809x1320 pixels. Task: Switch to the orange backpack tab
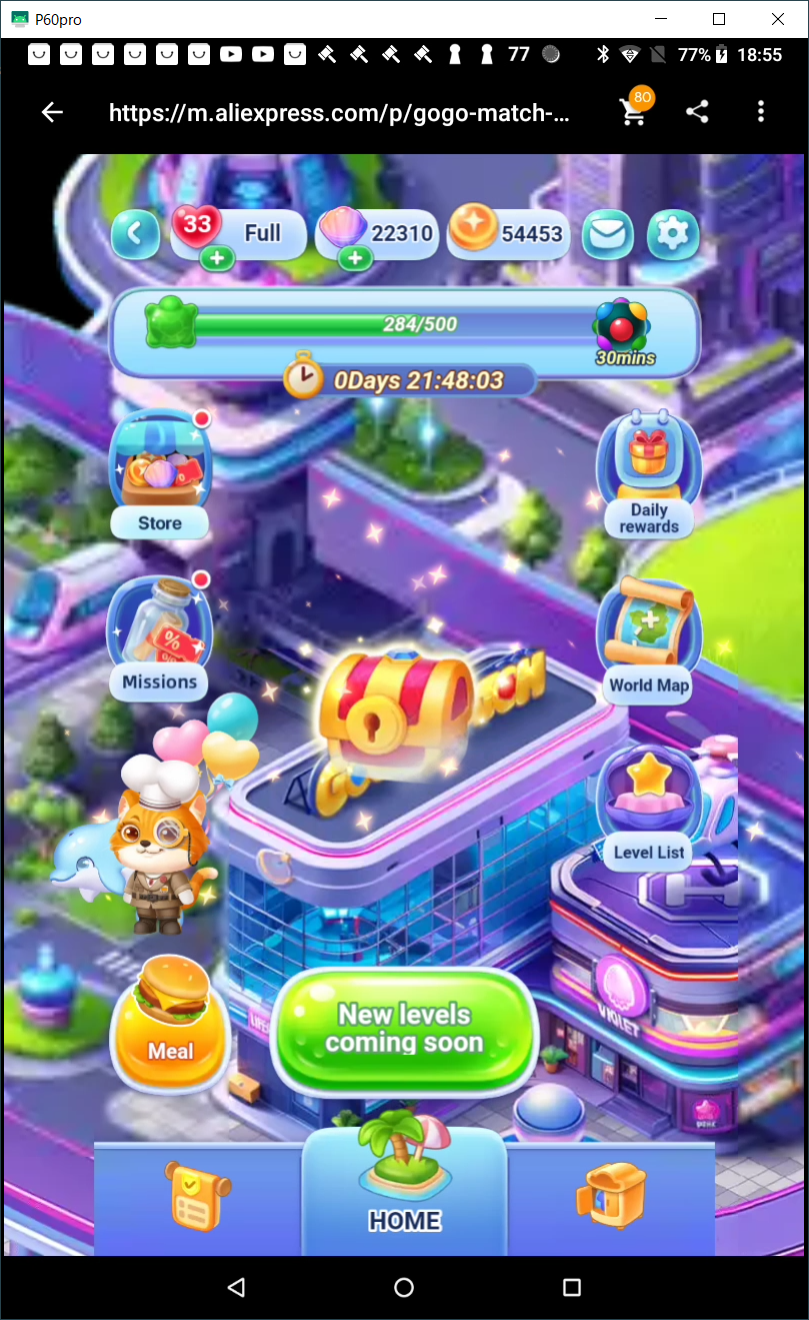tap(611, 1196)
